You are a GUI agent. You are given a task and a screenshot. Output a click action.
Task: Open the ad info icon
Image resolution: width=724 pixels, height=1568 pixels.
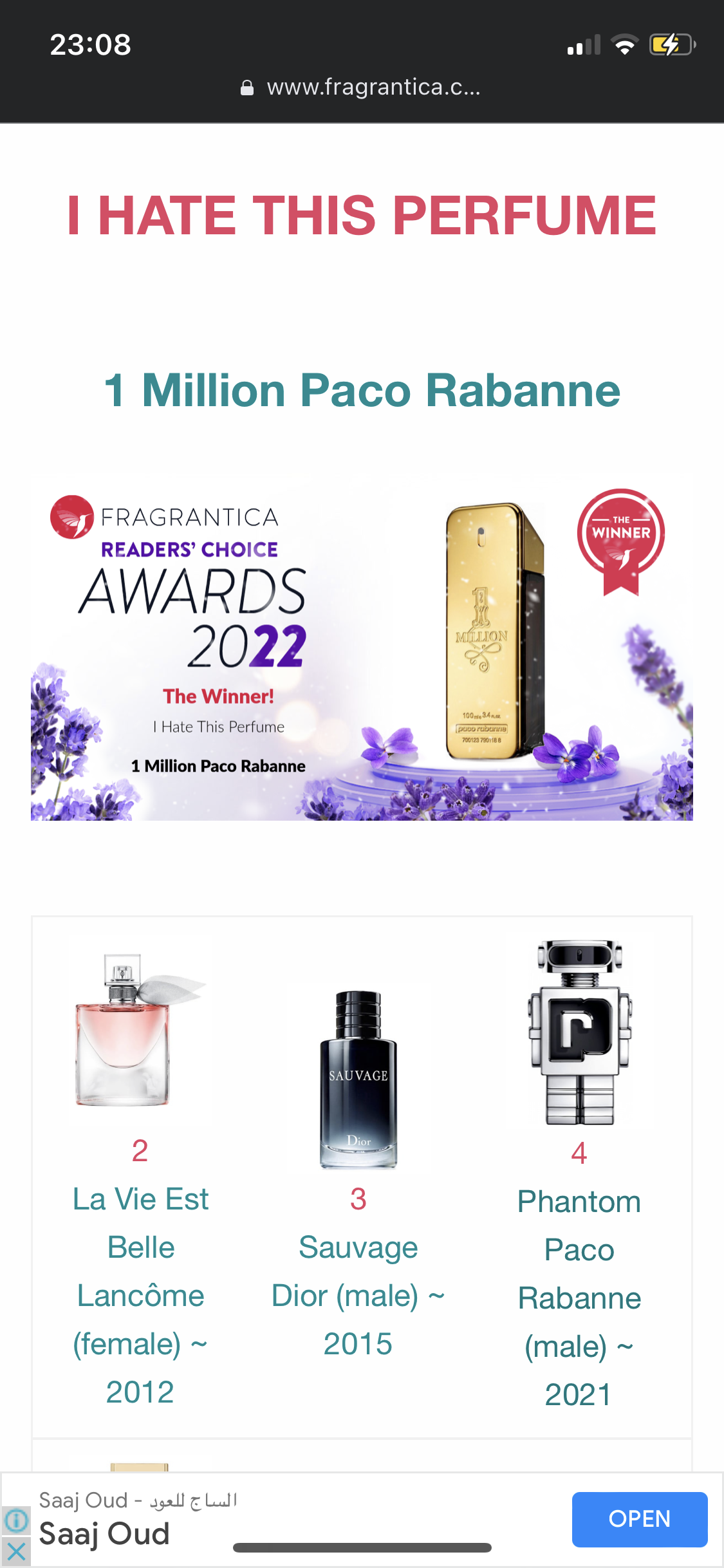(16, 1521)
